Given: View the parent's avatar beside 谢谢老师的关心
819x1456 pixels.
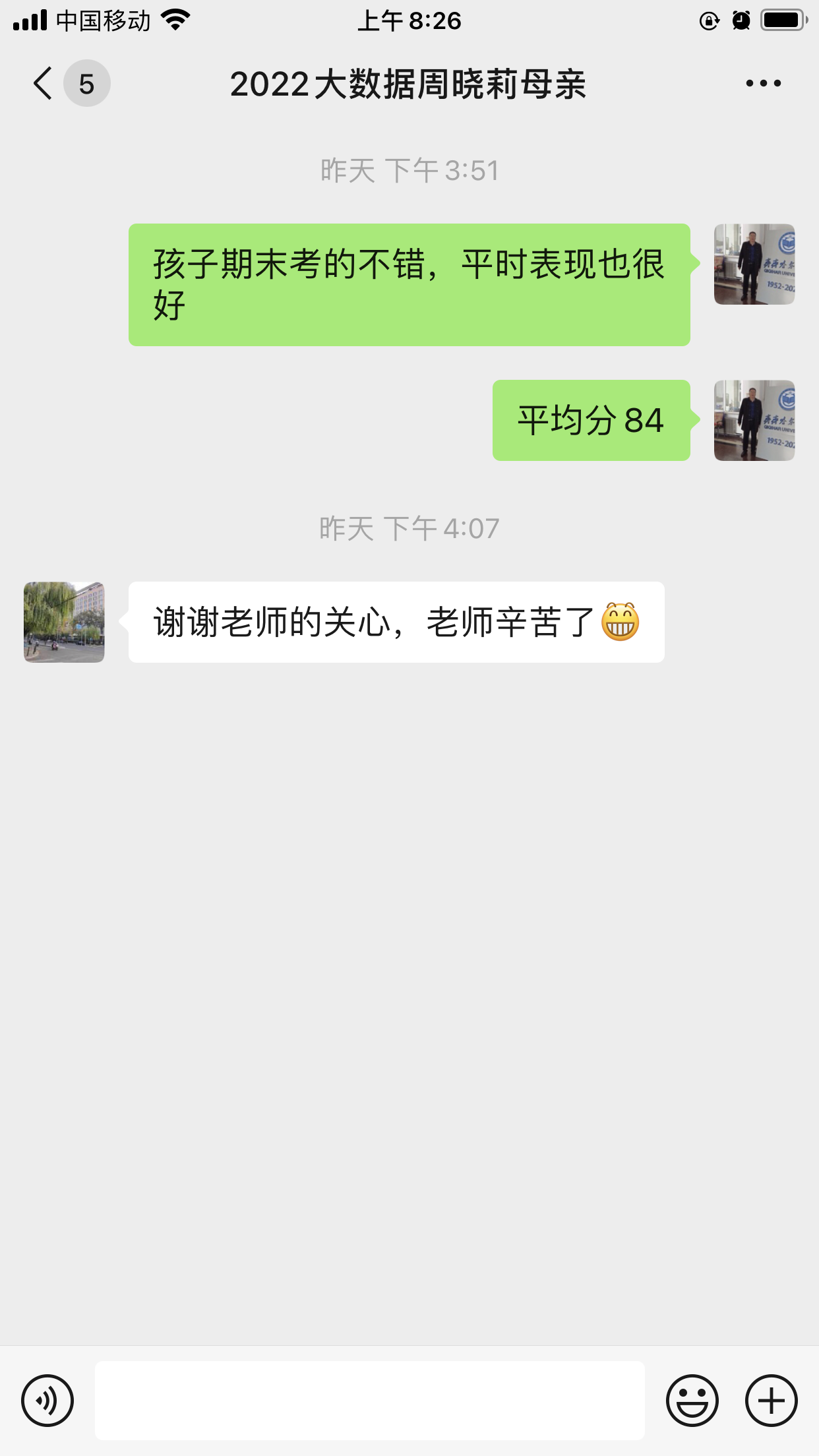Looking at the screenshot, I should [64, 622].
